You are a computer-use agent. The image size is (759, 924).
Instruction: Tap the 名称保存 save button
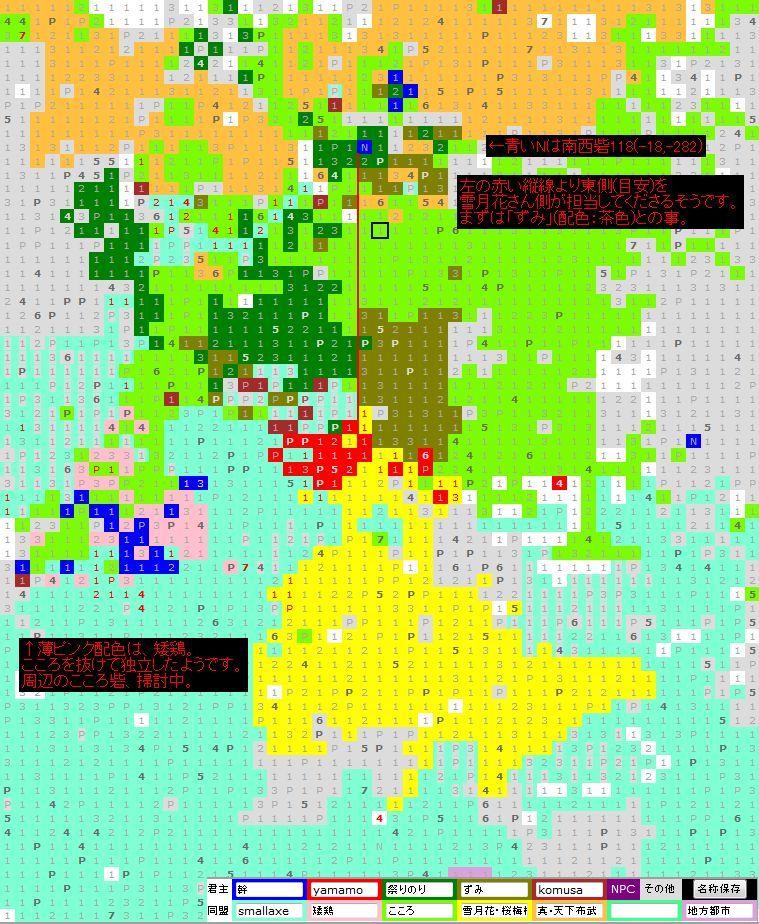pos(719,889)
